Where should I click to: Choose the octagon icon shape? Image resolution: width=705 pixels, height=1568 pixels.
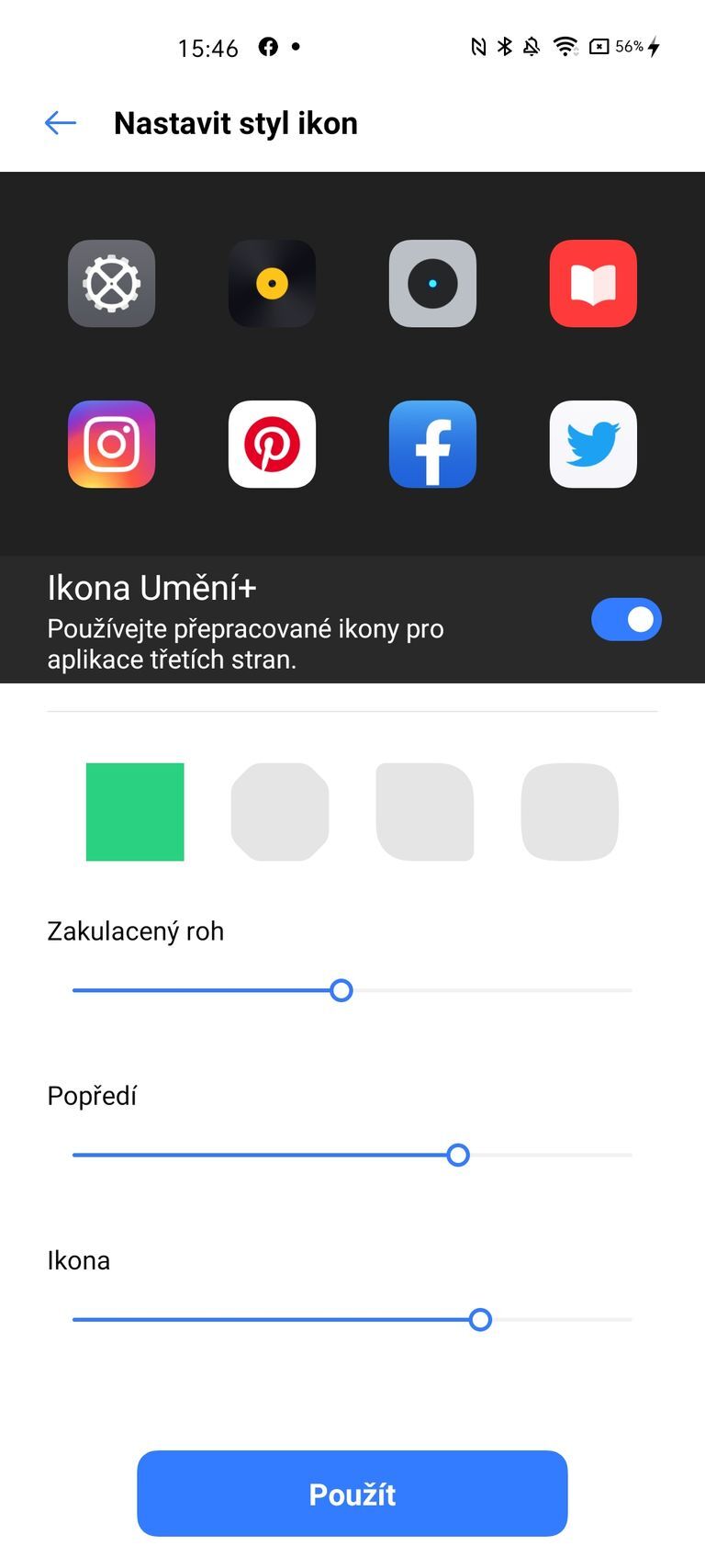[x=280, y=812]
